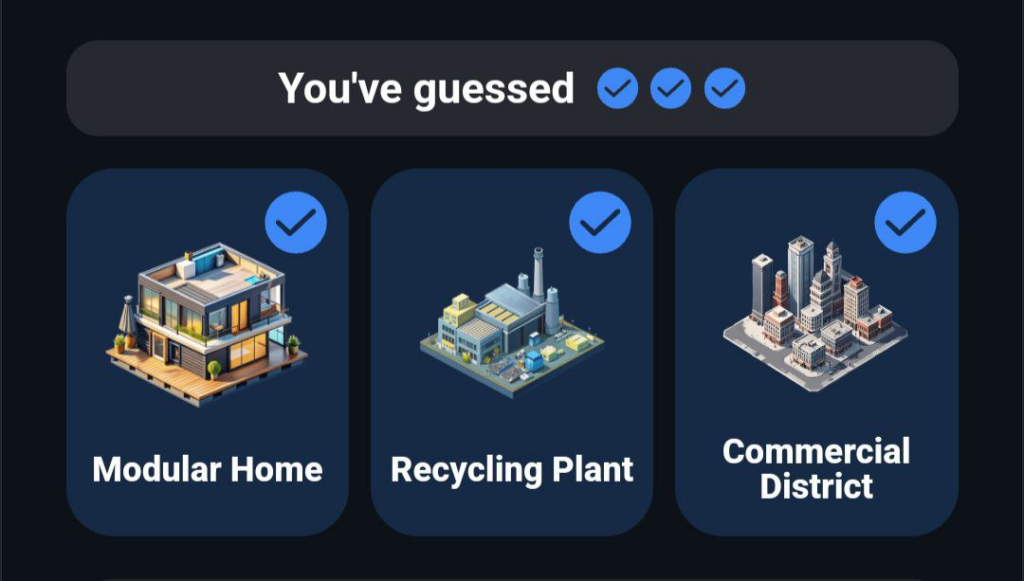This screenshot has height=581, width=1024.
Task: View the Commercial District card
Action: tap(816, 352)
